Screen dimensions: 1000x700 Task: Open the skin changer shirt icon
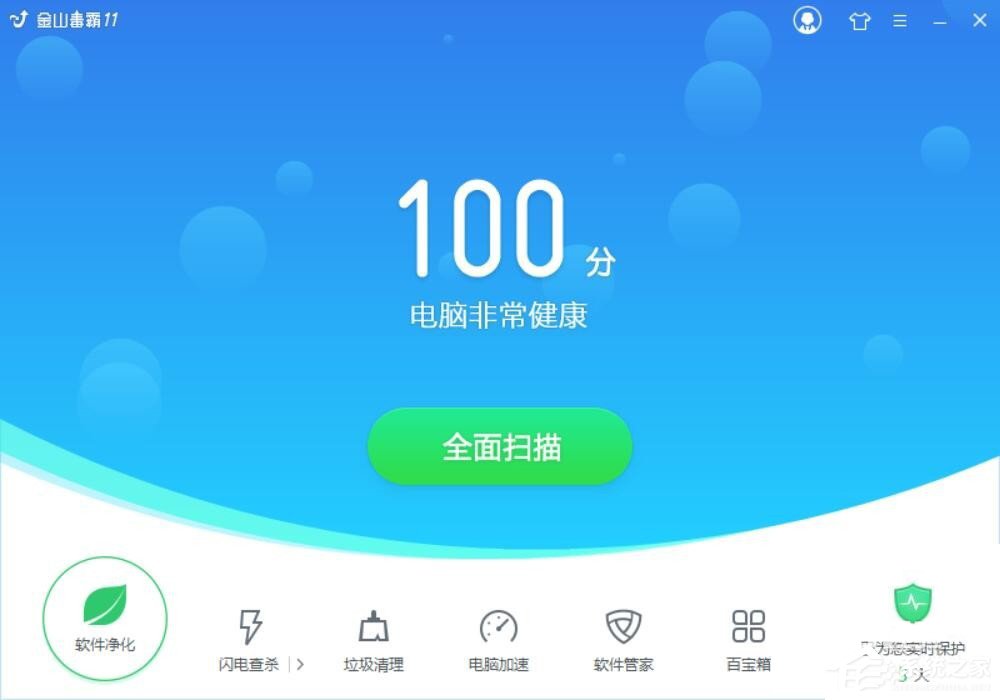pos(860,21)
